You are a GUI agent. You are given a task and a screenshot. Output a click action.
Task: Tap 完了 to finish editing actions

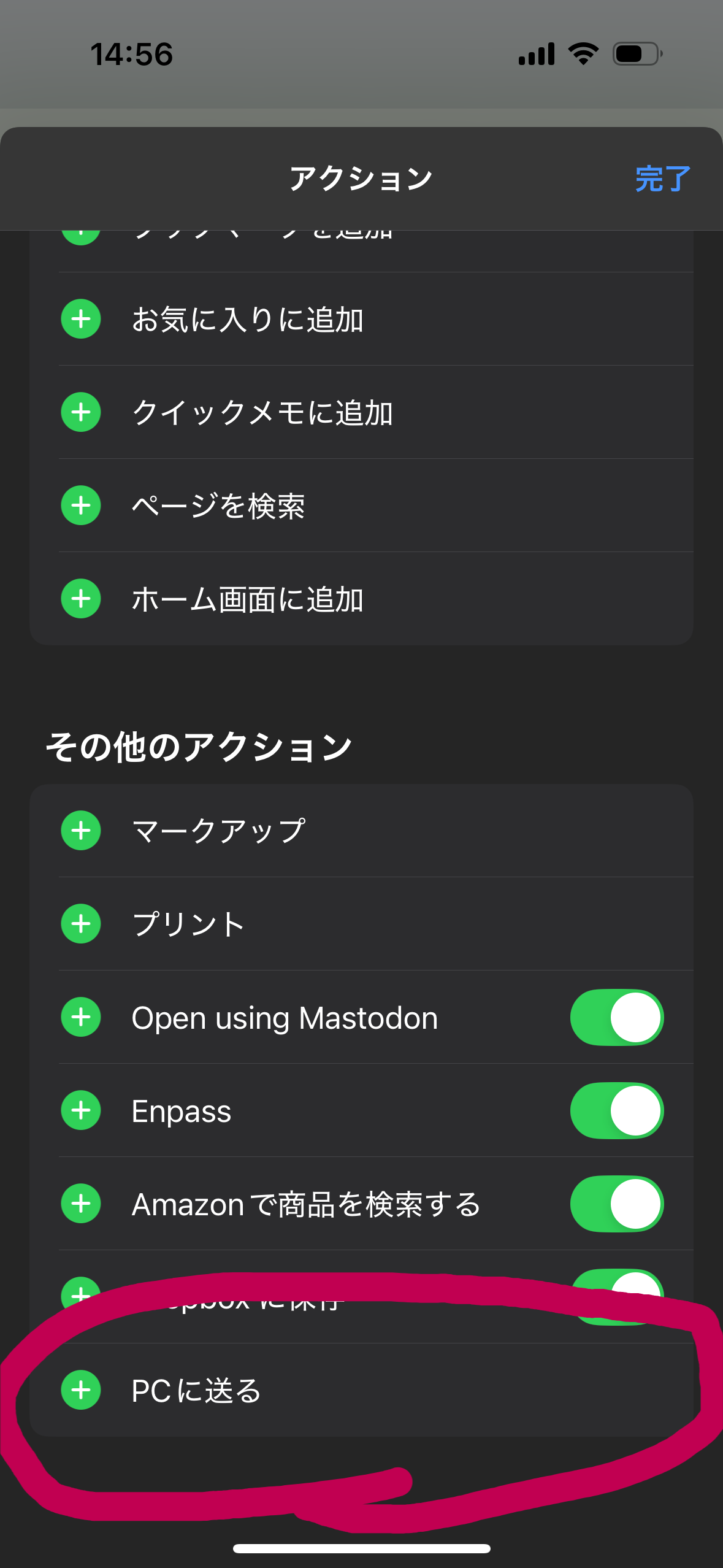tap(662, 179)
